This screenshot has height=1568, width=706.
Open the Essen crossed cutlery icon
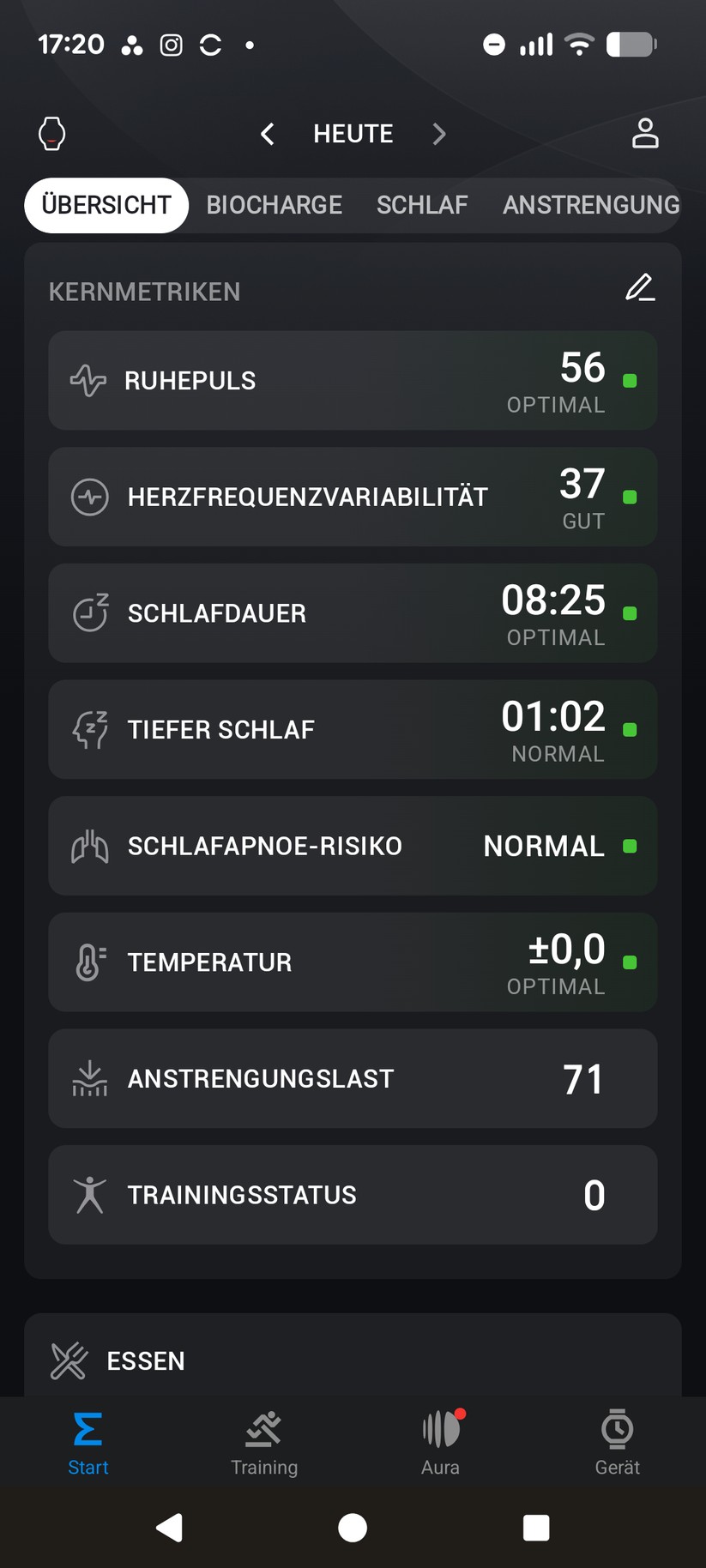click(x=69, y=1360)
